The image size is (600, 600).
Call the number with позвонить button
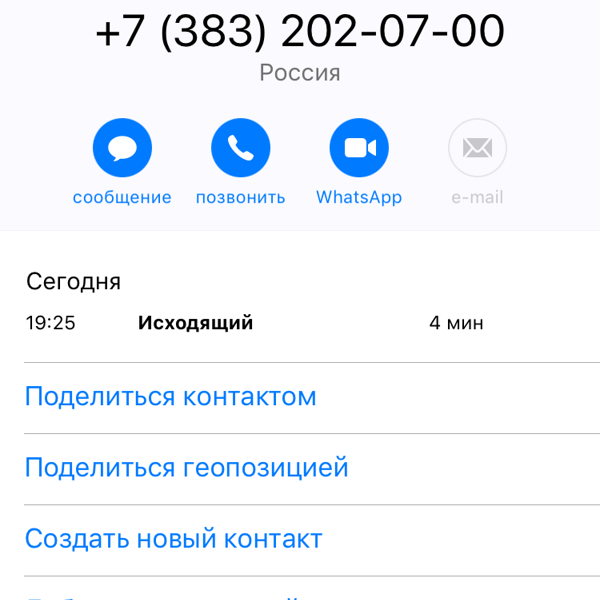coord(240,149)
